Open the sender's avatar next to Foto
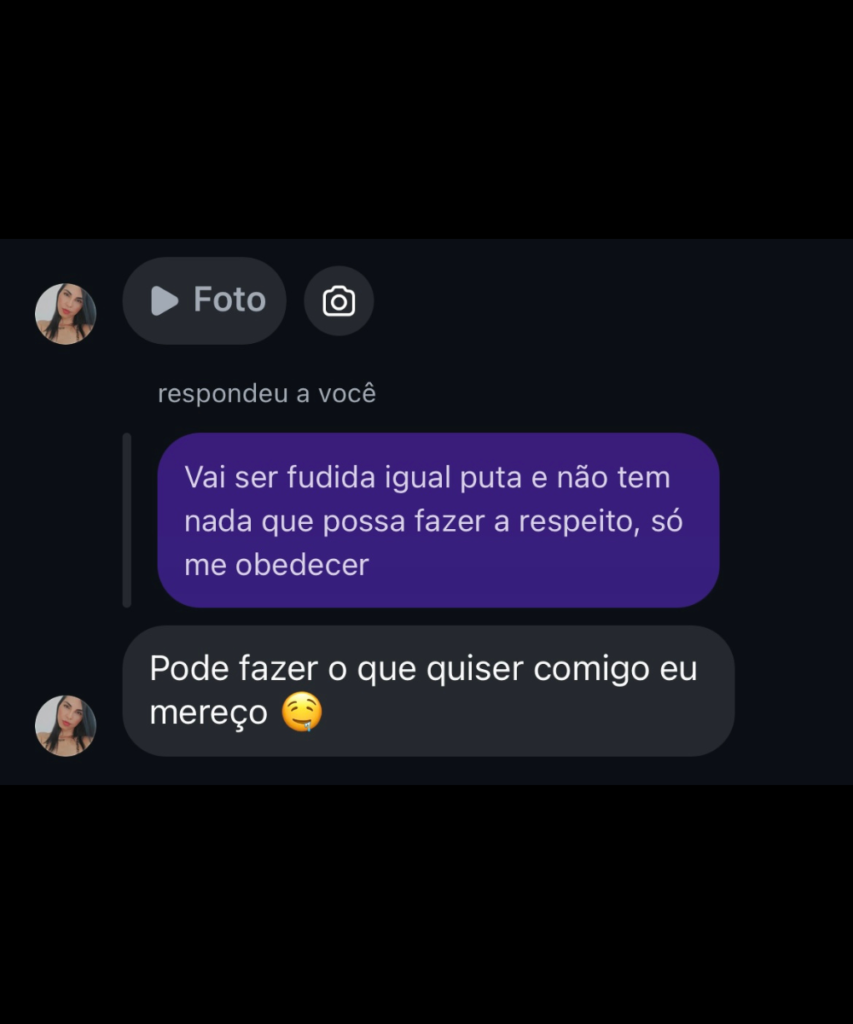The height and width of the screenshot is (1024, 853). (66, 314)
